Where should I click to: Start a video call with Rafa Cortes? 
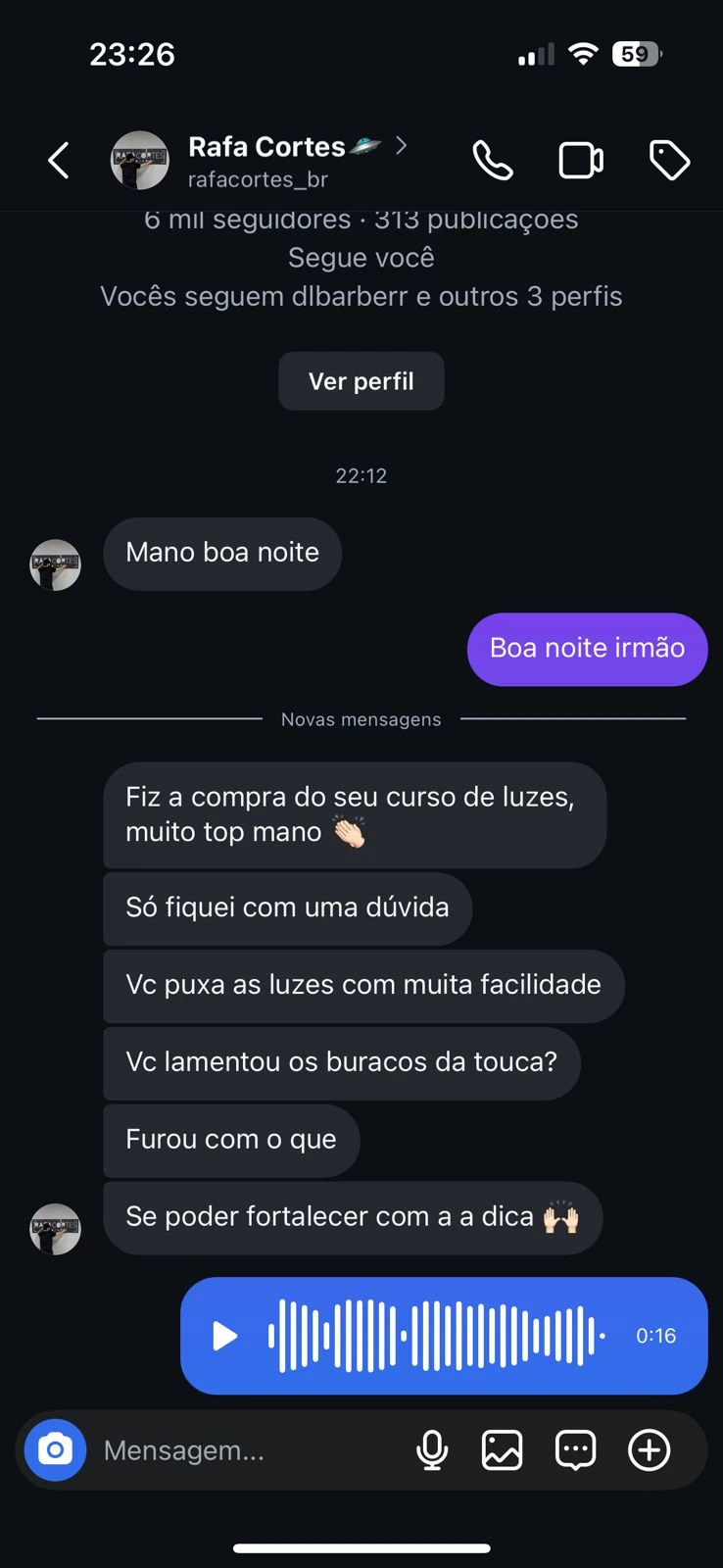[x=581, y=161]
